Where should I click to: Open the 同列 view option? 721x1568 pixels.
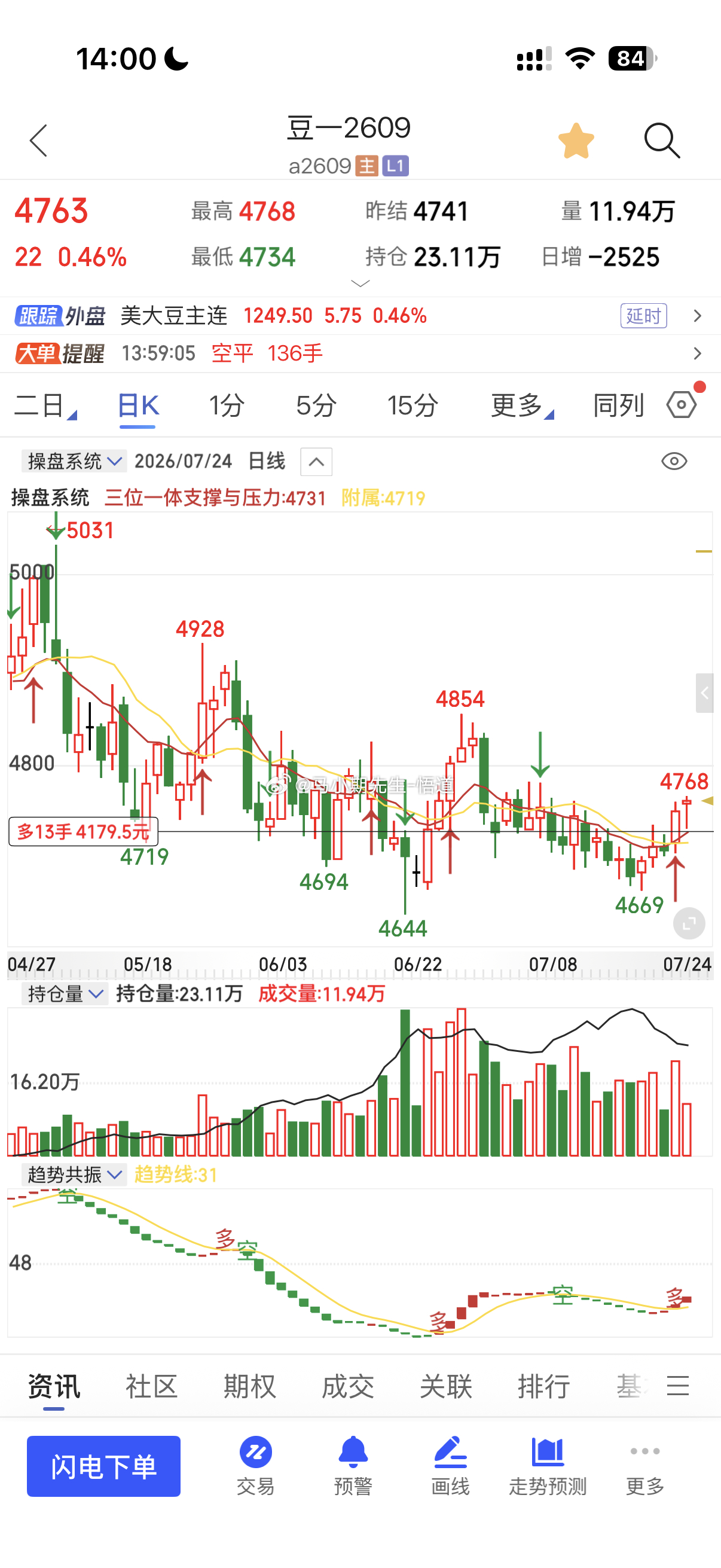click(x=618, y=405)
